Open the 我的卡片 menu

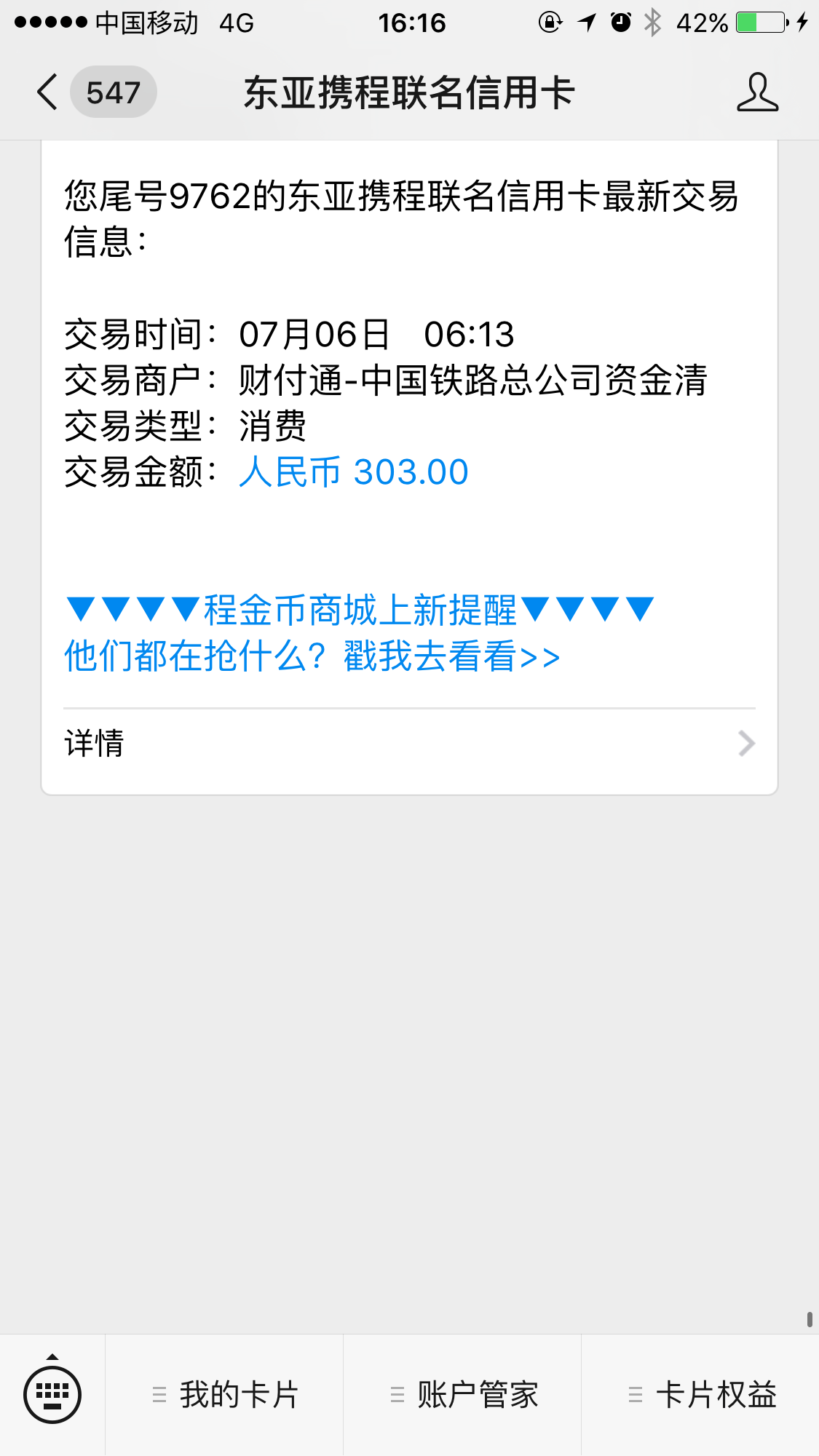[224, 1395]
